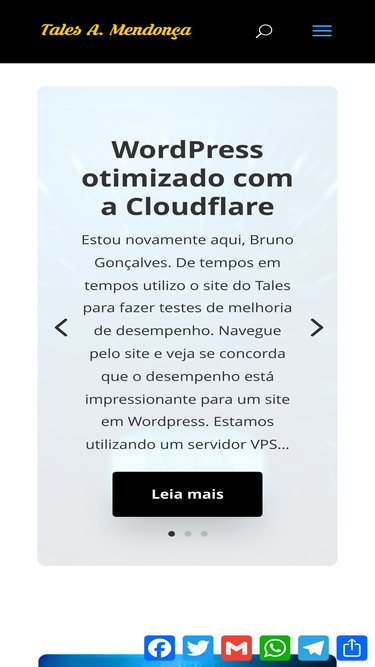Share the page on Facebook

(x=159, y=648)
